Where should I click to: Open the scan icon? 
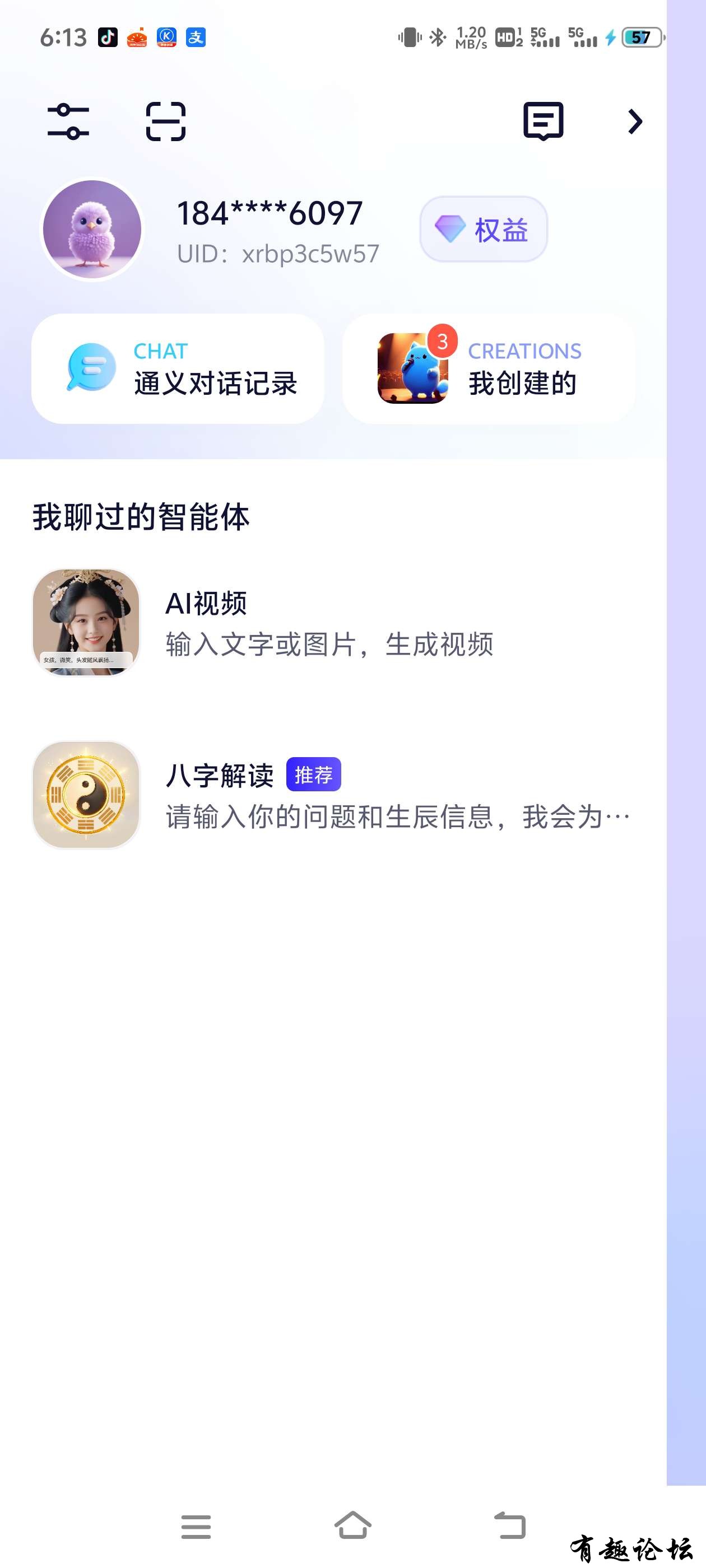click(166, 121)
